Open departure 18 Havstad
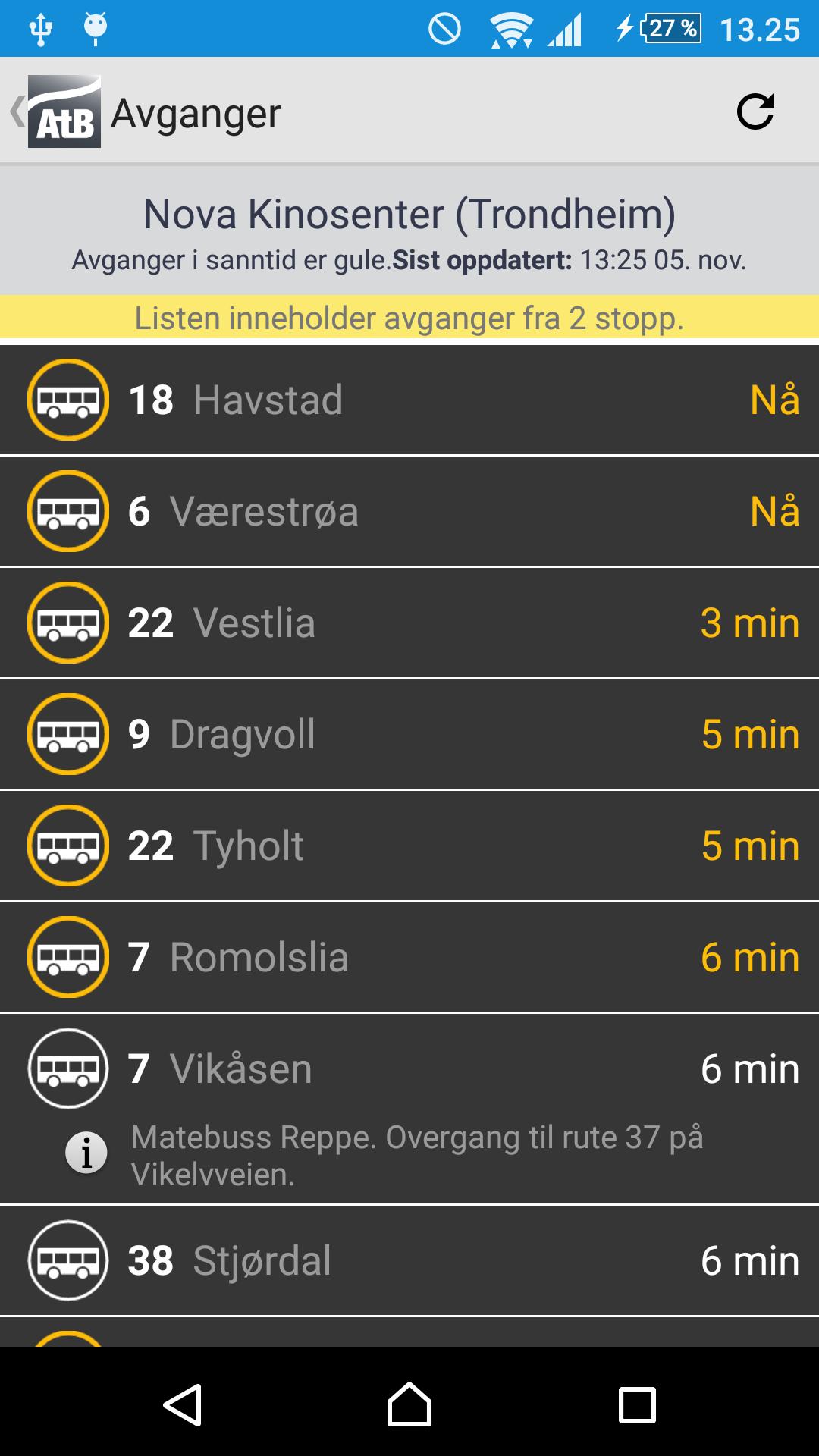 409,400
